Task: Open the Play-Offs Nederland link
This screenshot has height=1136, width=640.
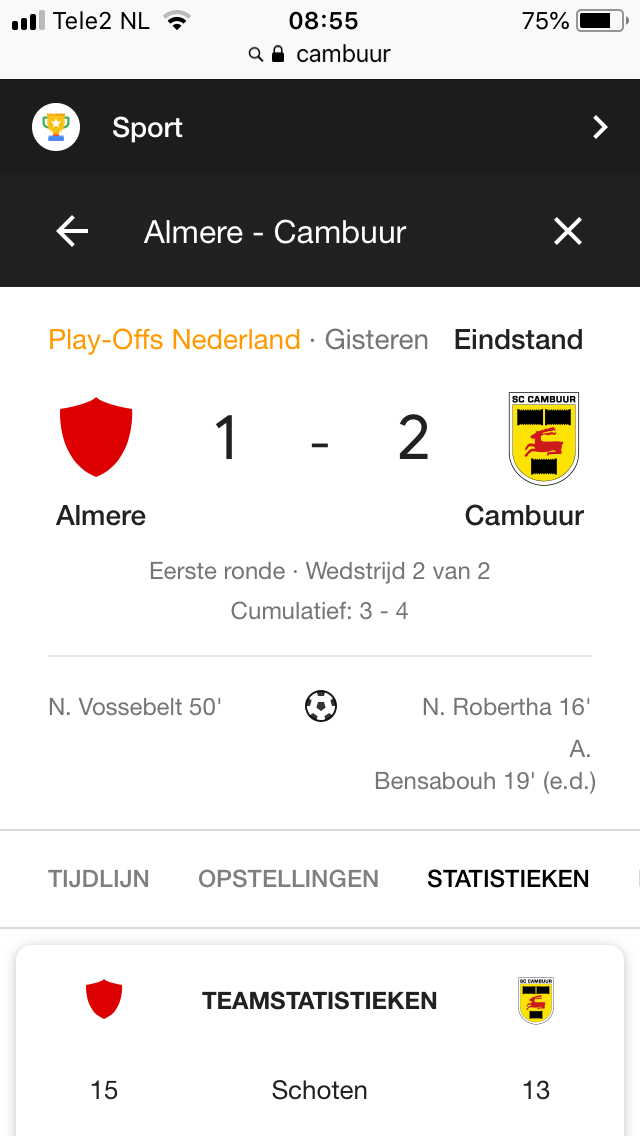Action: 174,339
